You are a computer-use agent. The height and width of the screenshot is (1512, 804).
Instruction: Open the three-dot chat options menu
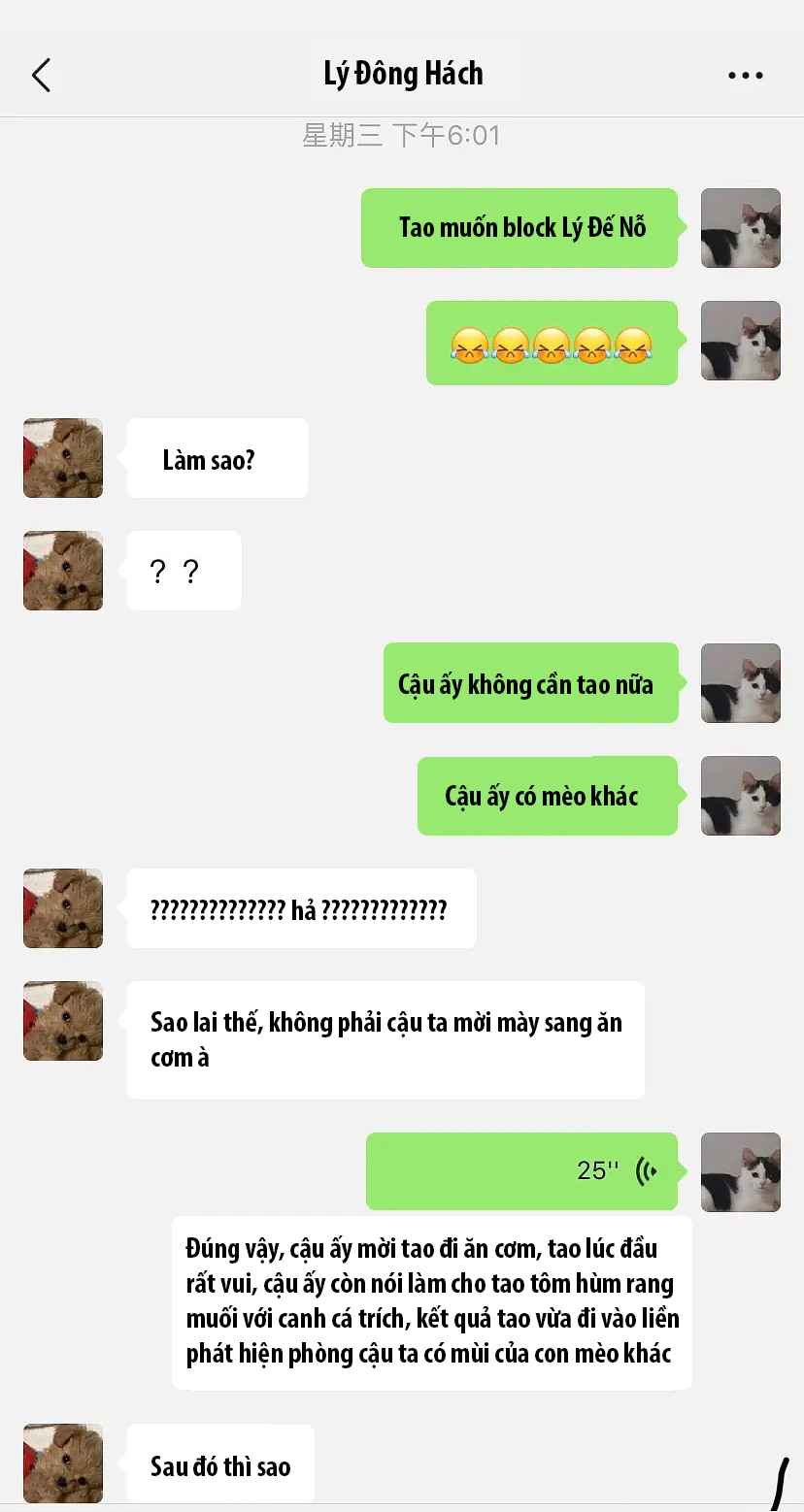(x=745, y=75)
